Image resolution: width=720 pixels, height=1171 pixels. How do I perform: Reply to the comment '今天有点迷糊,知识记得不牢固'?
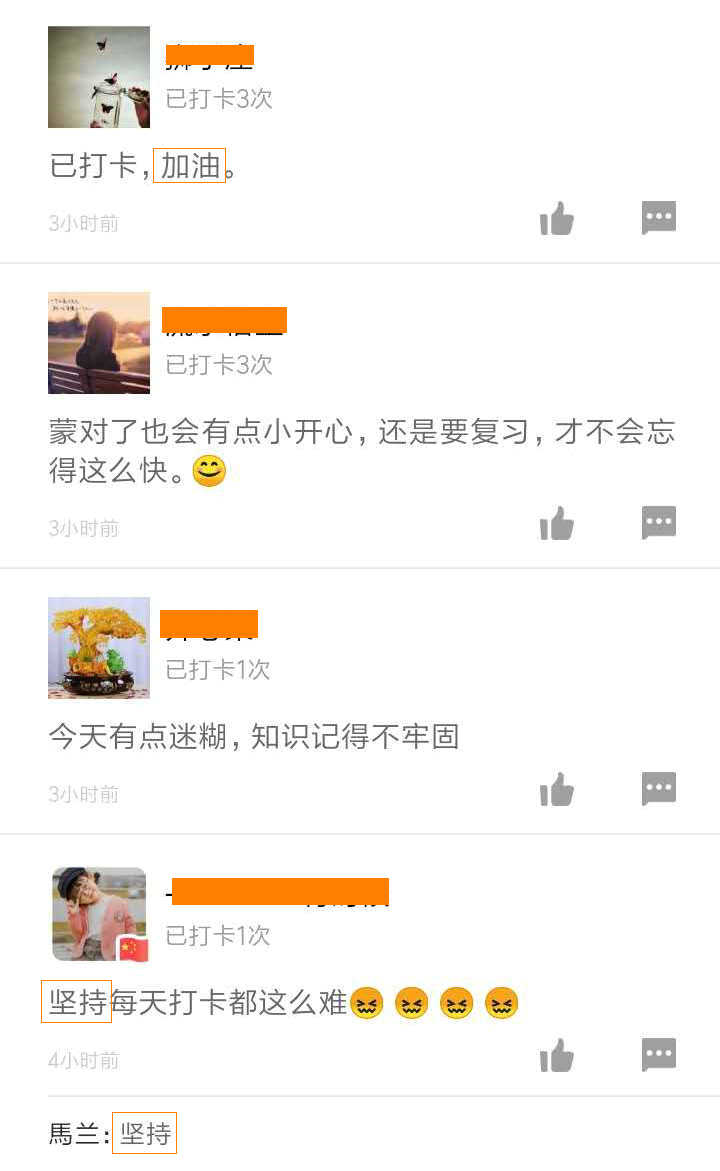tap(659, 789)
